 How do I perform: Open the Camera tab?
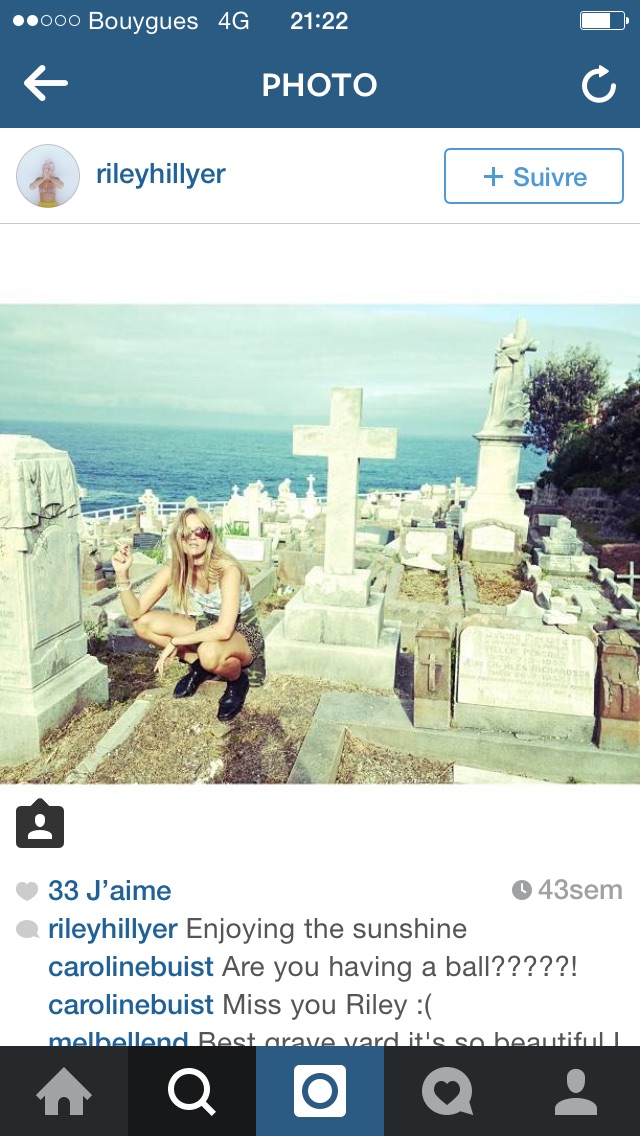pos(320,1091)
